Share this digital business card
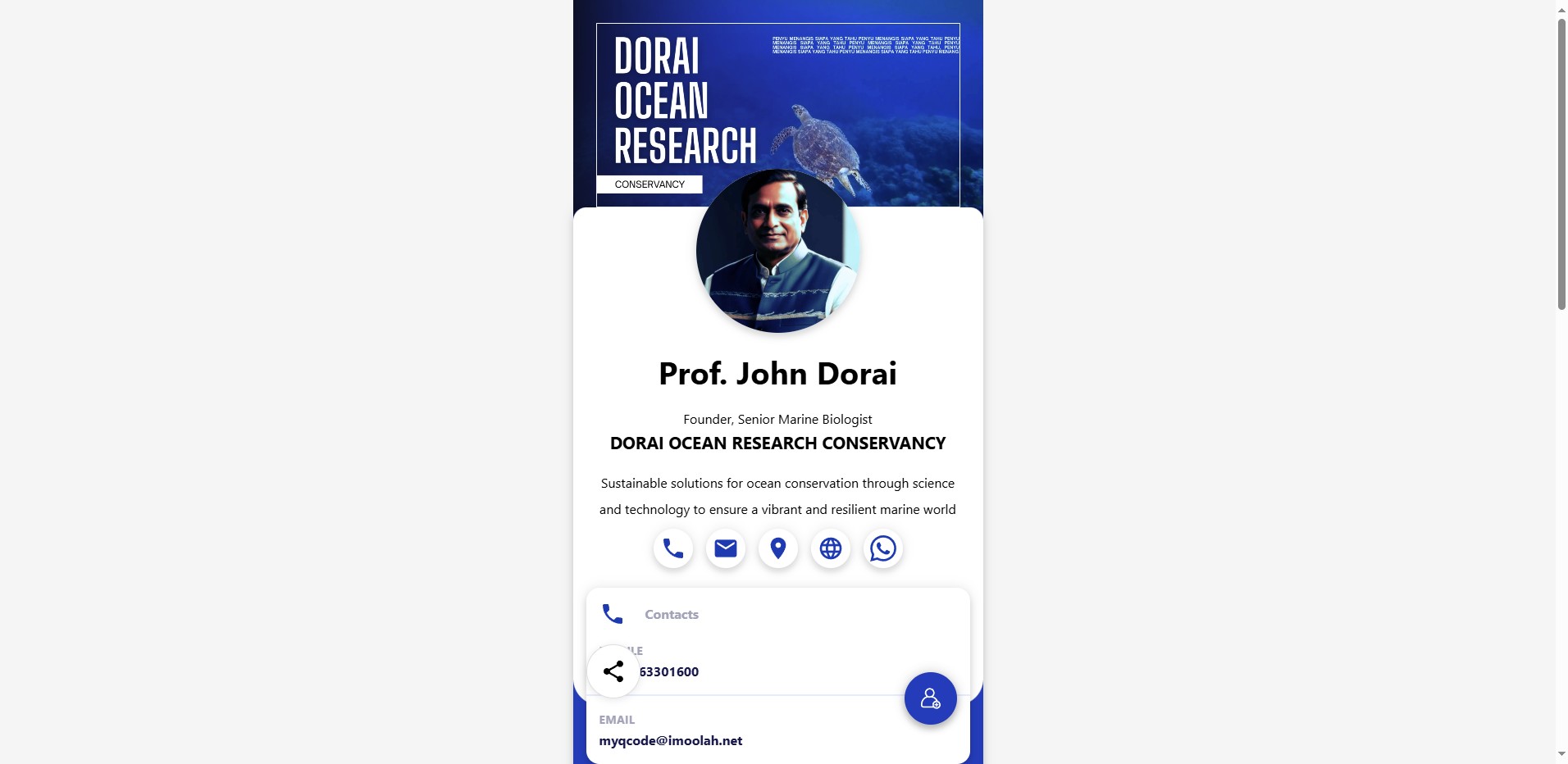The width and height of the screenshot is (1568, 764). point(613,671)
